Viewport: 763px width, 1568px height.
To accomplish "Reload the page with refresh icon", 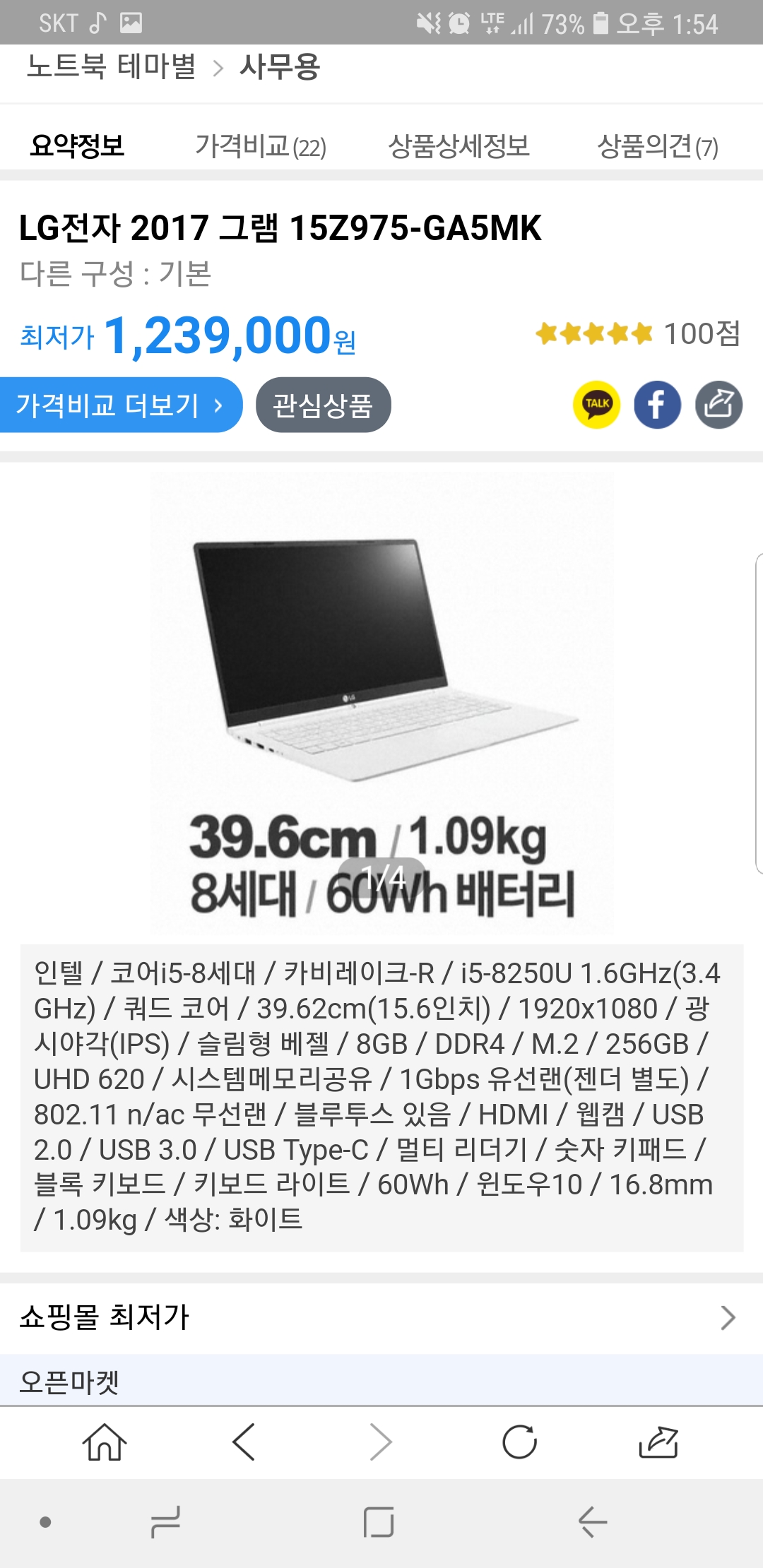I will click(519, 1442).
